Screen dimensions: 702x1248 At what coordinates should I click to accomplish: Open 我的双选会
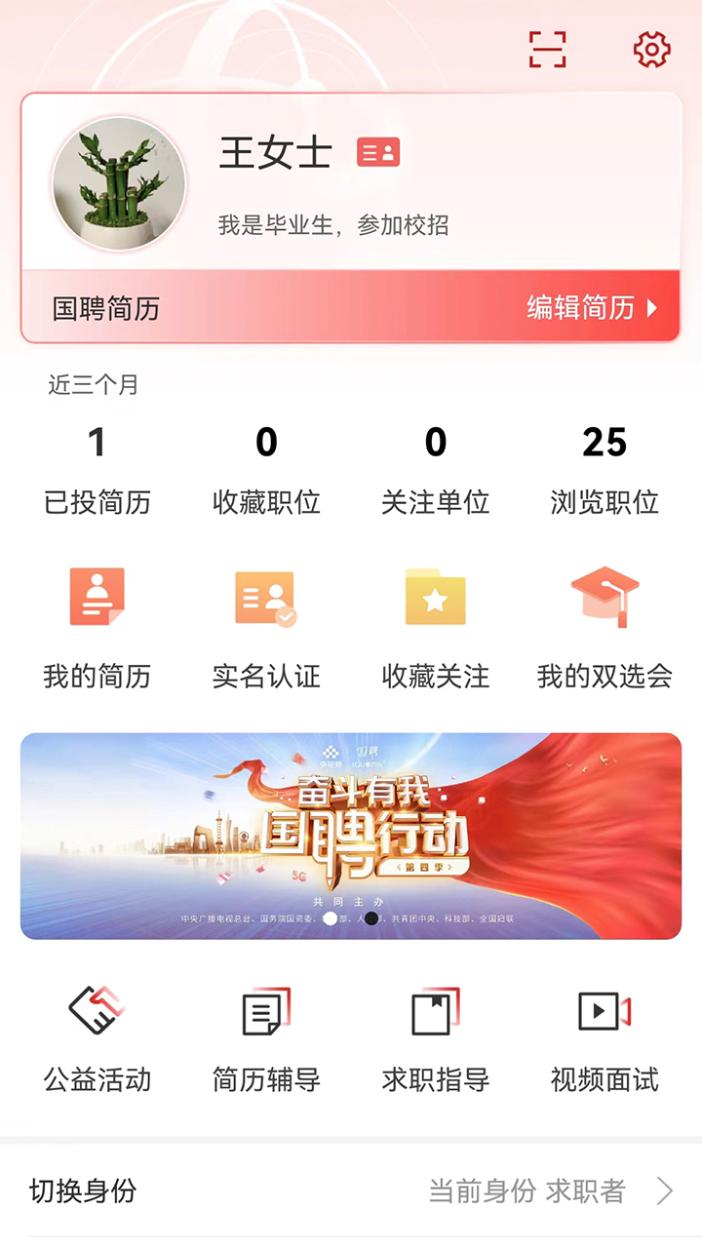pyautogui.click(x=604, y=627)
